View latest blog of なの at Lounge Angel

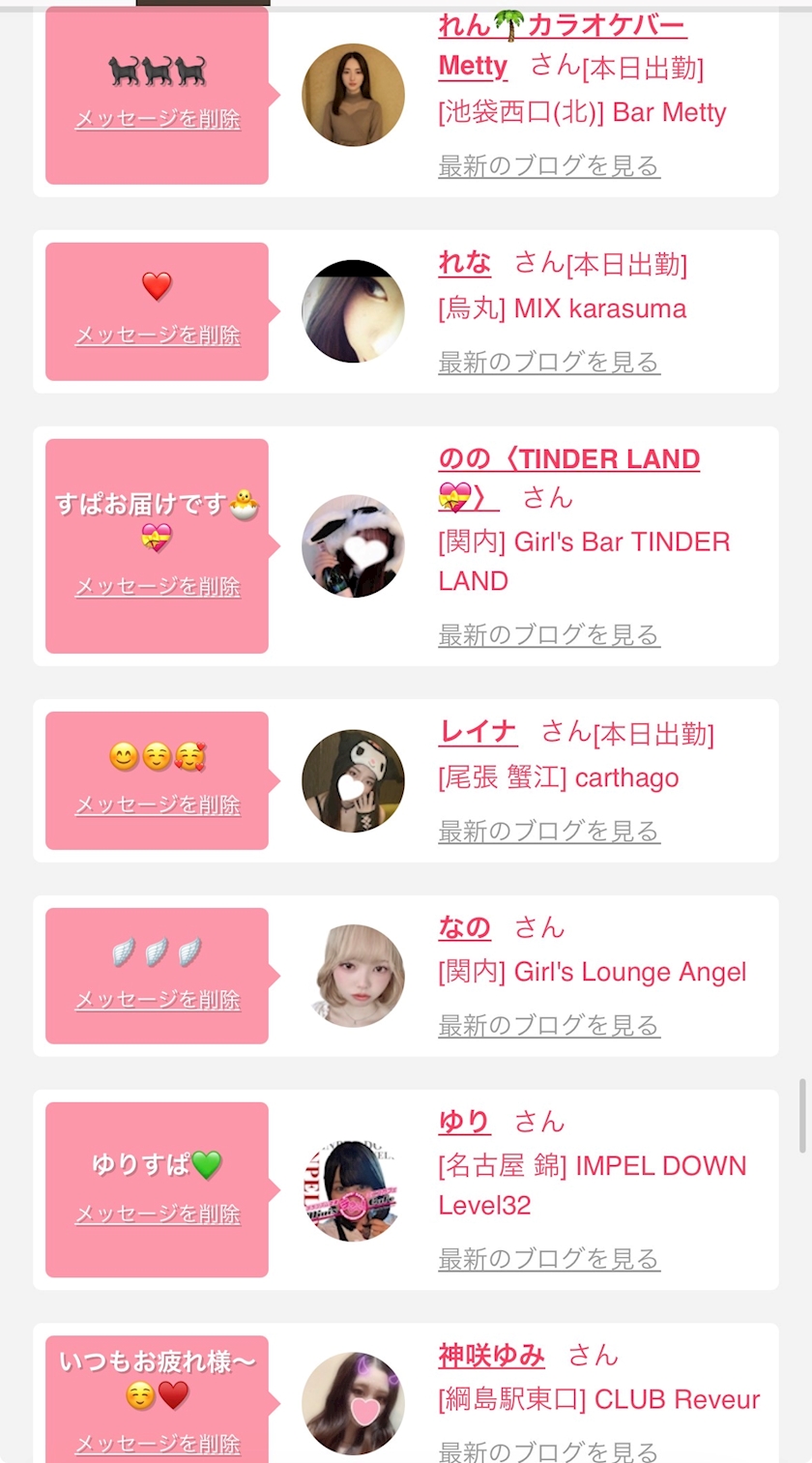tap(548, 1026)
